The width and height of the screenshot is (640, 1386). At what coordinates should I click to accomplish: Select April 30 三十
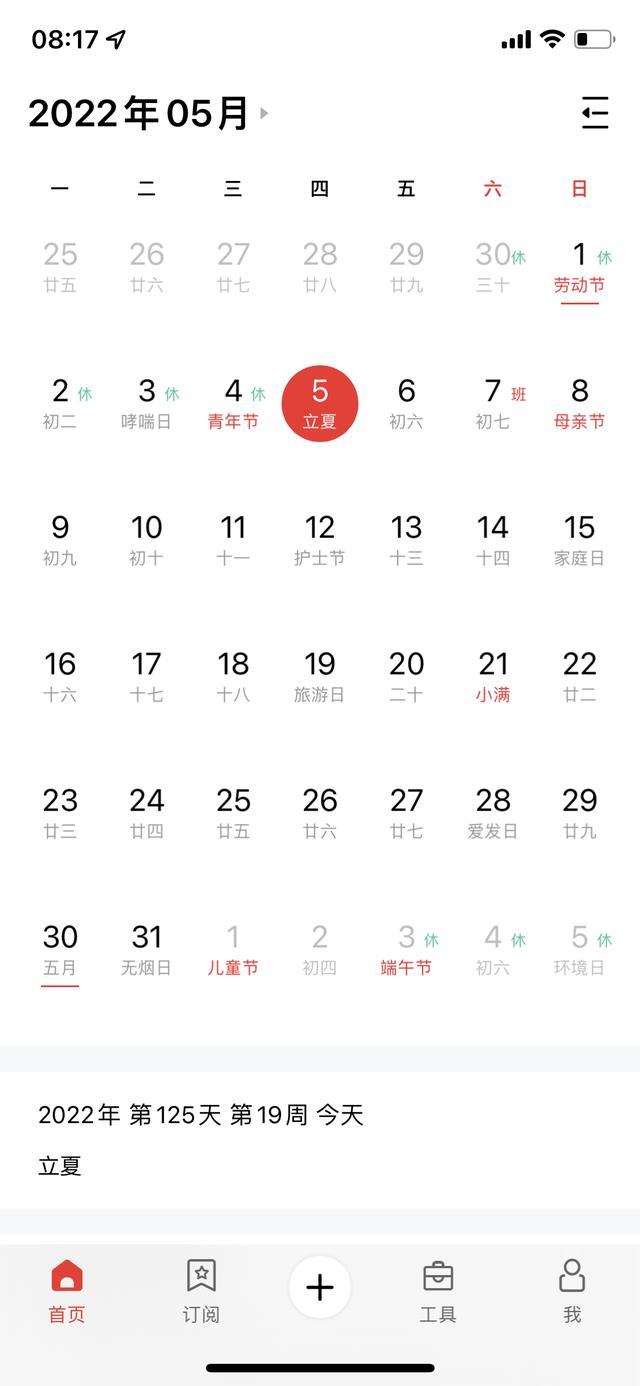493,268
